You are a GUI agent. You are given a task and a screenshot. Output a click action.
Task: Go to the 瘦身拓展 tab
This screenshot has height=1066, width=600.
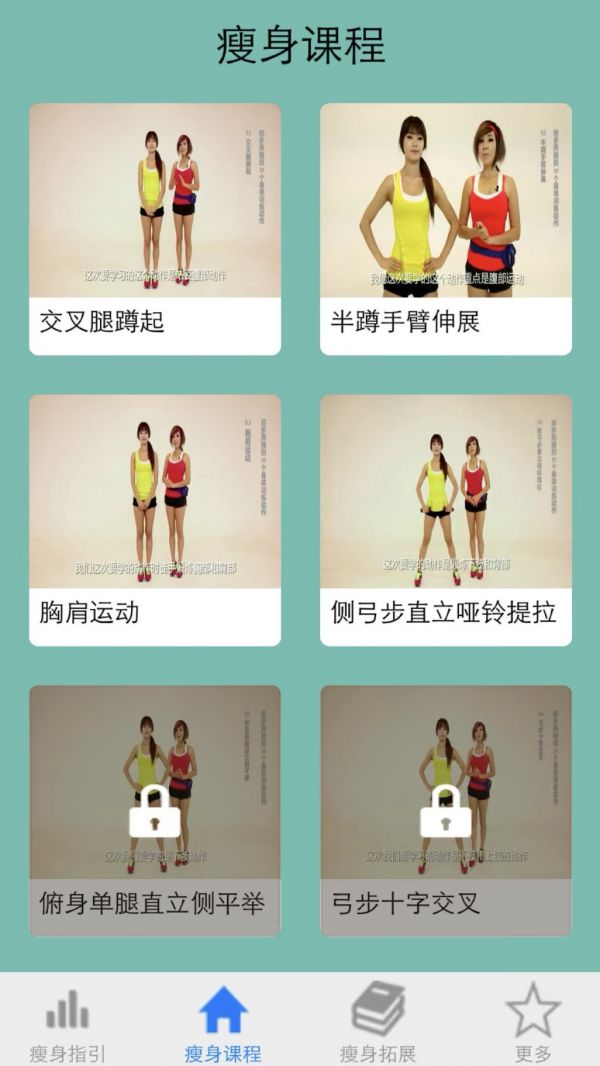pyautogui.click(x=378, y=1022)
